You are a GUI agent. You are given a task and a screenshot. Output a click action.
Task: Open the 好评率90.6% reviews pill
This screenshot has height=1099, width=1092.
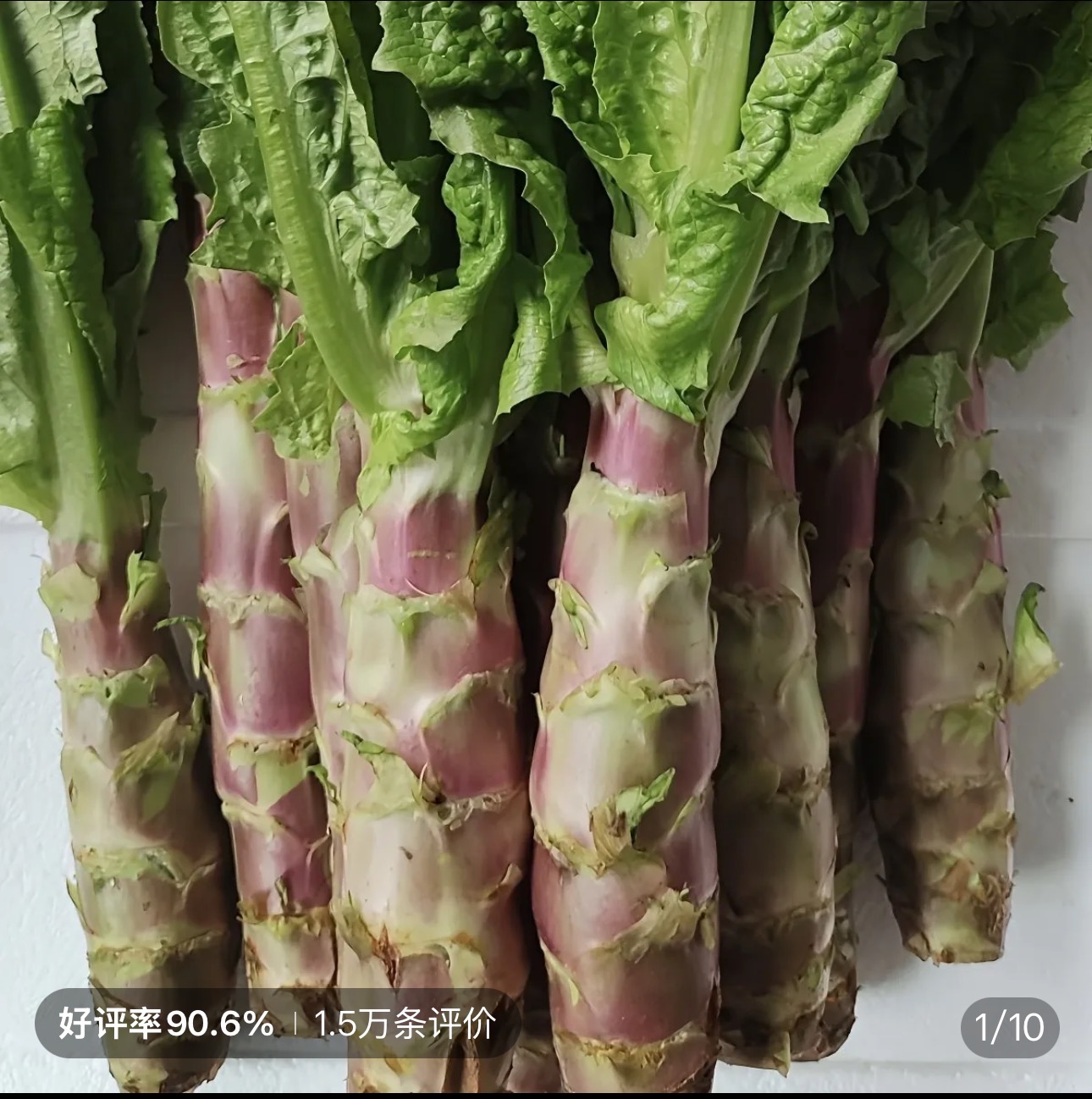pyautogui.click(x=277, y=1024)
